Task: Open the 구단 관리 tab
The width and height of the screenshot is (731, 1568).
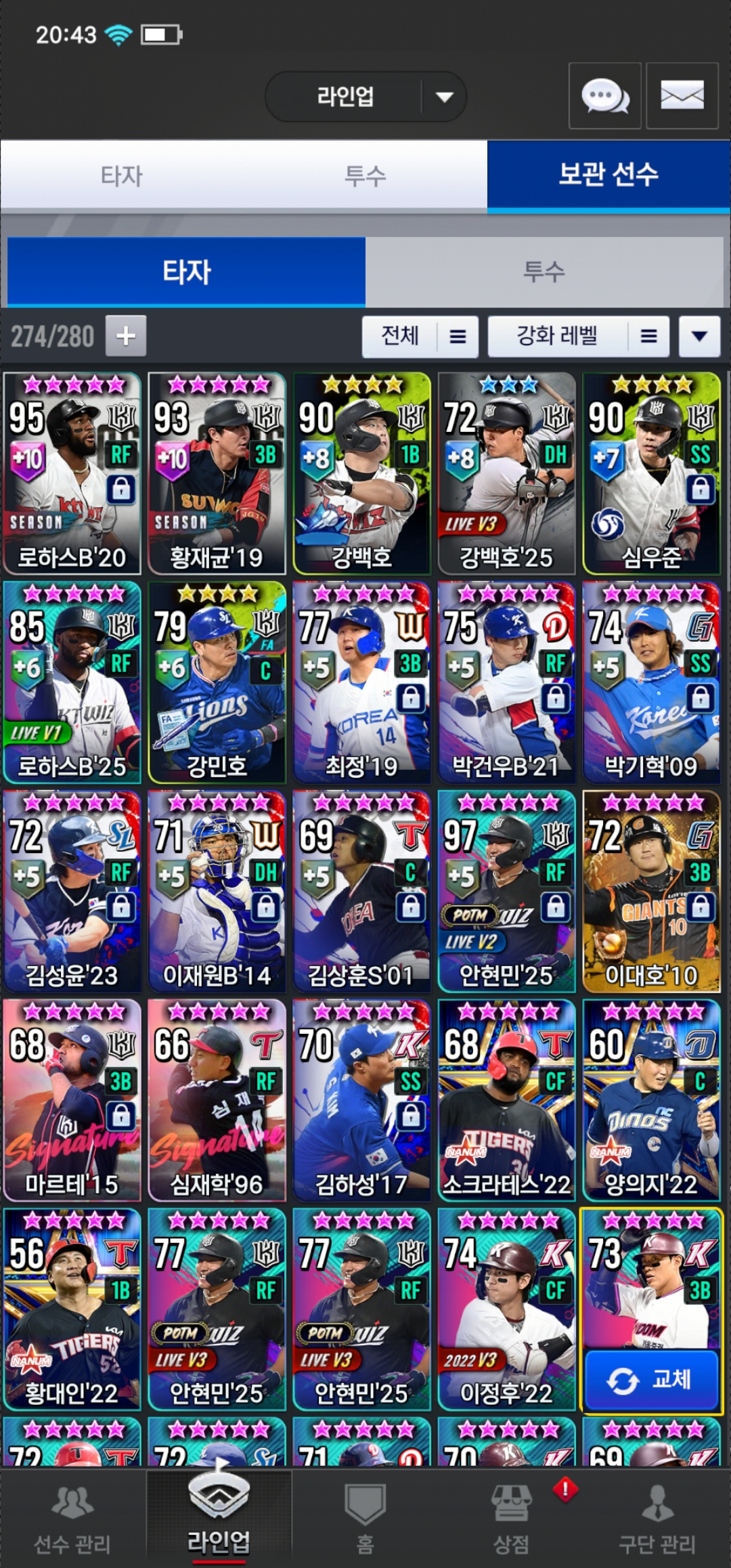Action: coord(657,1518)
